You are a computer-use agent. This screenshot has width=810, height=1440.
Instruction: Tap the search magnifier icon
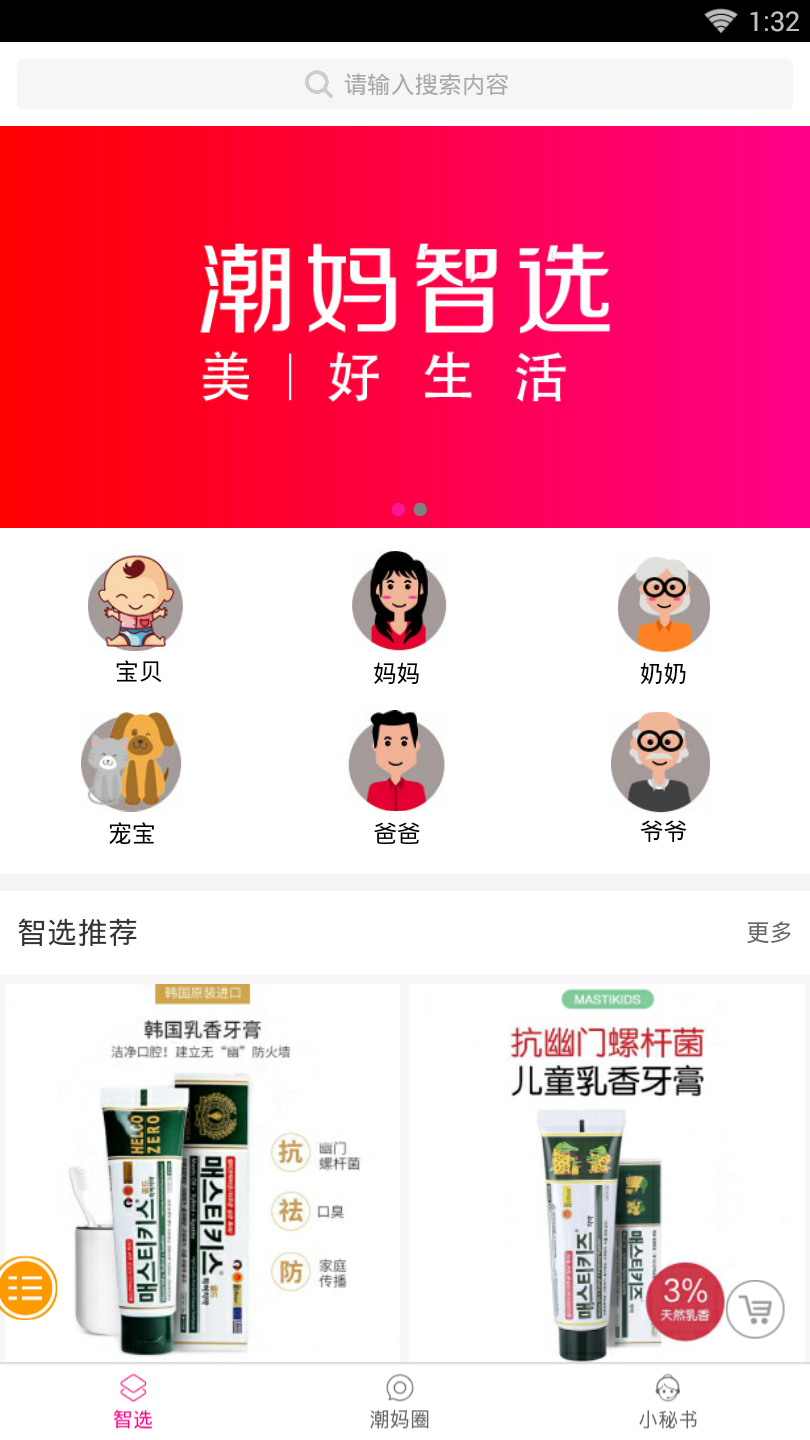pos(317,84)
